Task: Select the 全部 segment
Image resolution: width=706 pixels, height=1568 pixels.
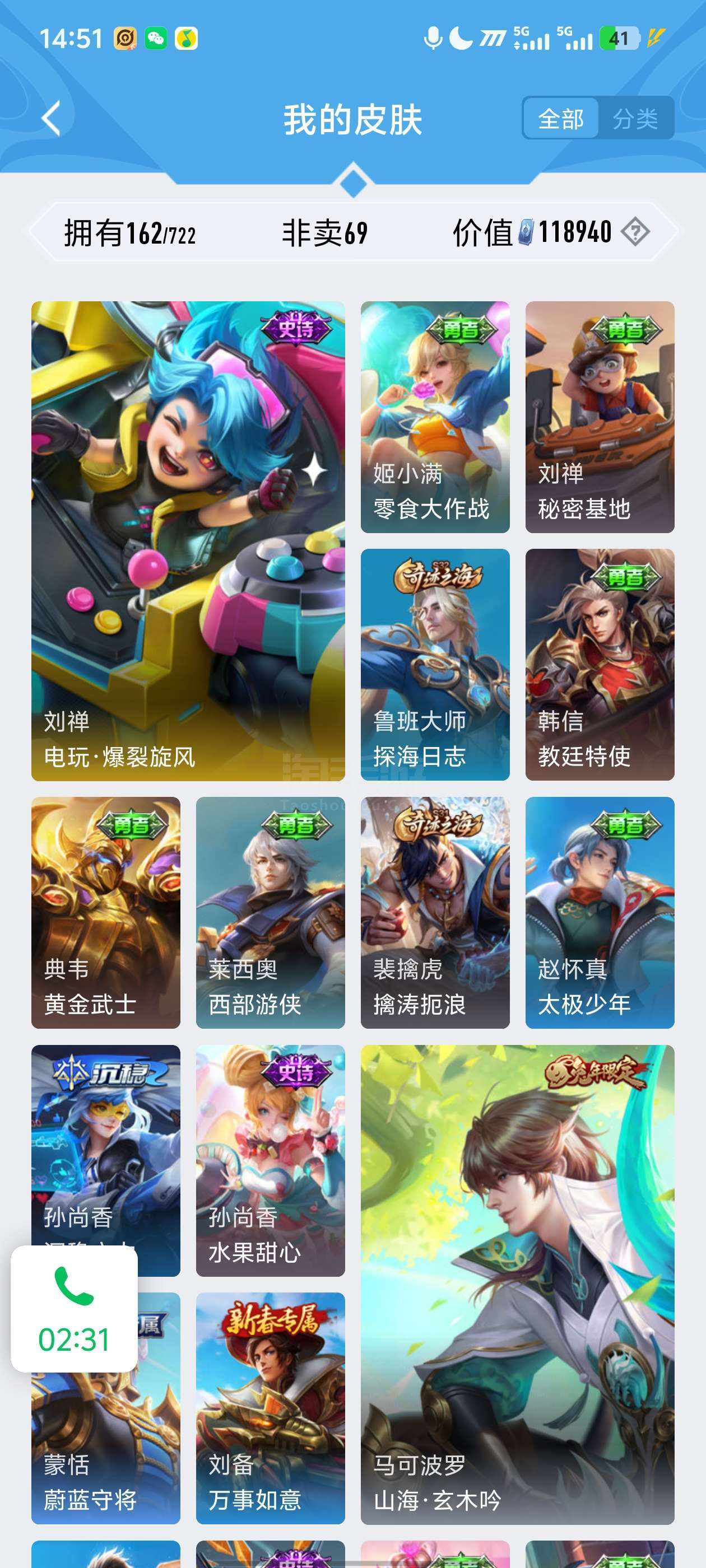Action: click(560, 118)
